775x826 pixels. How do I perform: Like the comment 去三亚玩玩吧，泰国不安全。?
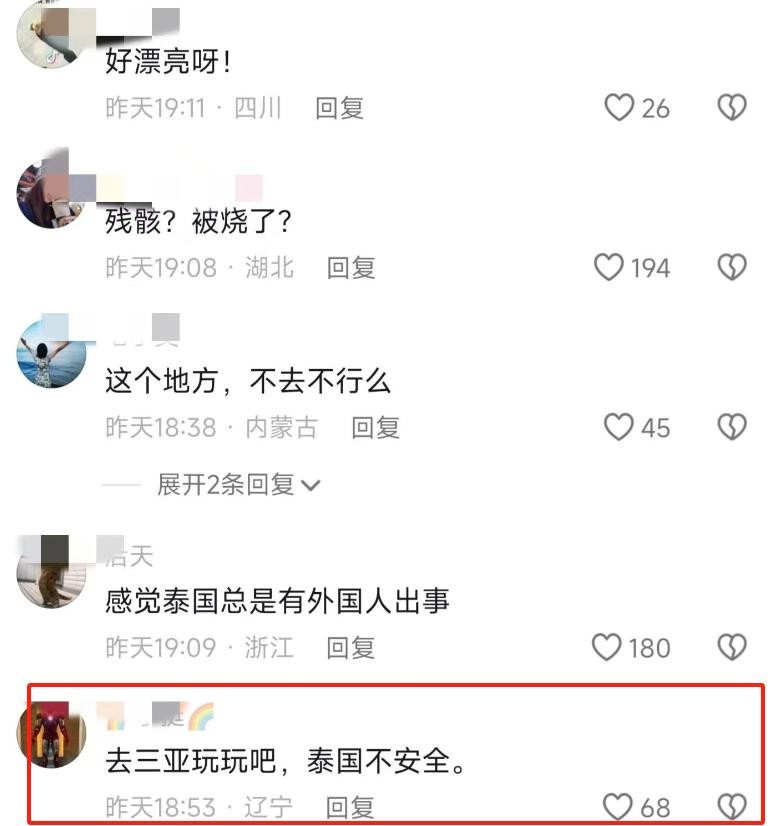coord(620,805)
